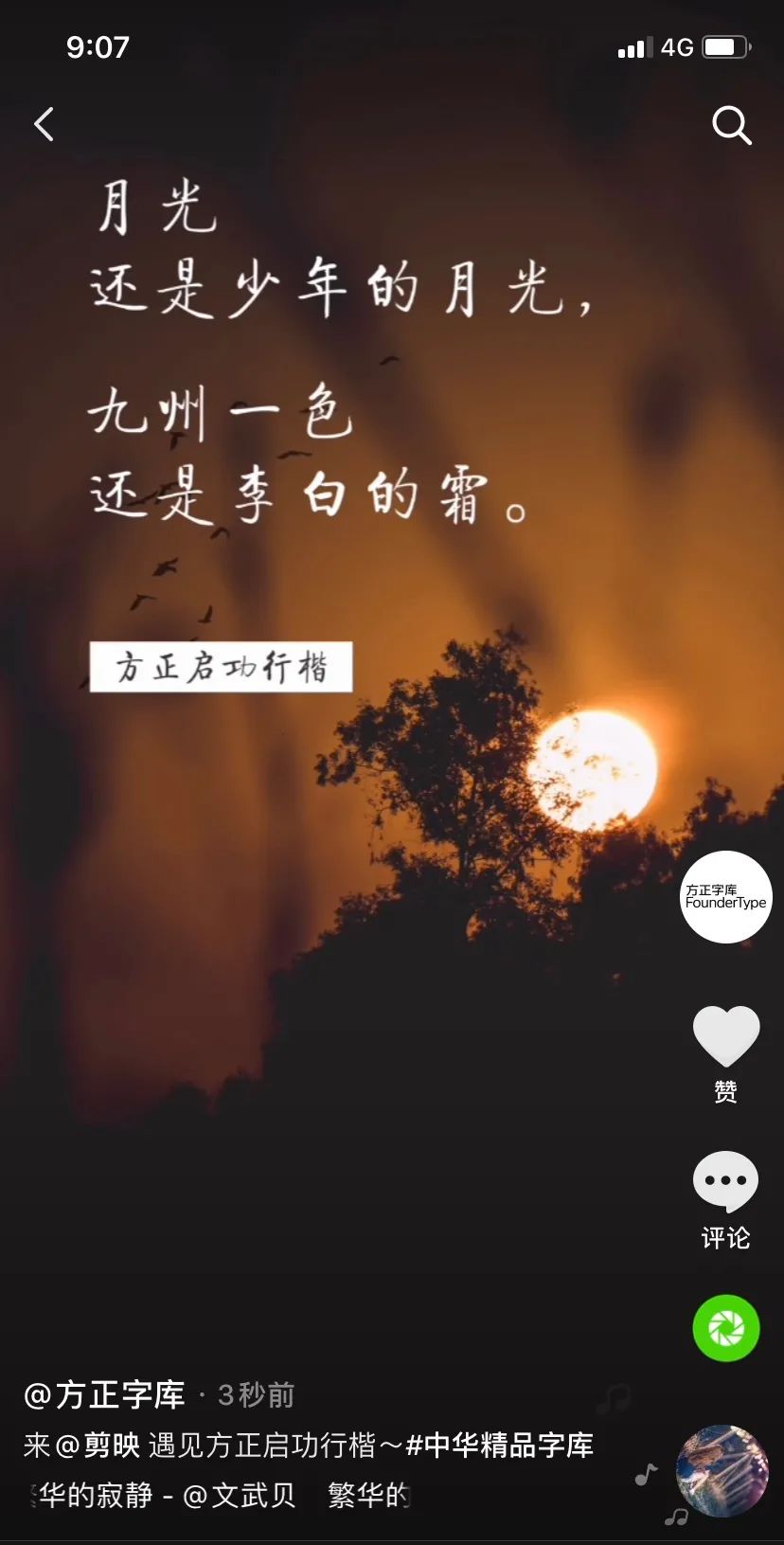Image resolution: width=784 pixels, height=1545 pixels.
Task: Open the search magnifier
Action: point(731,124)
